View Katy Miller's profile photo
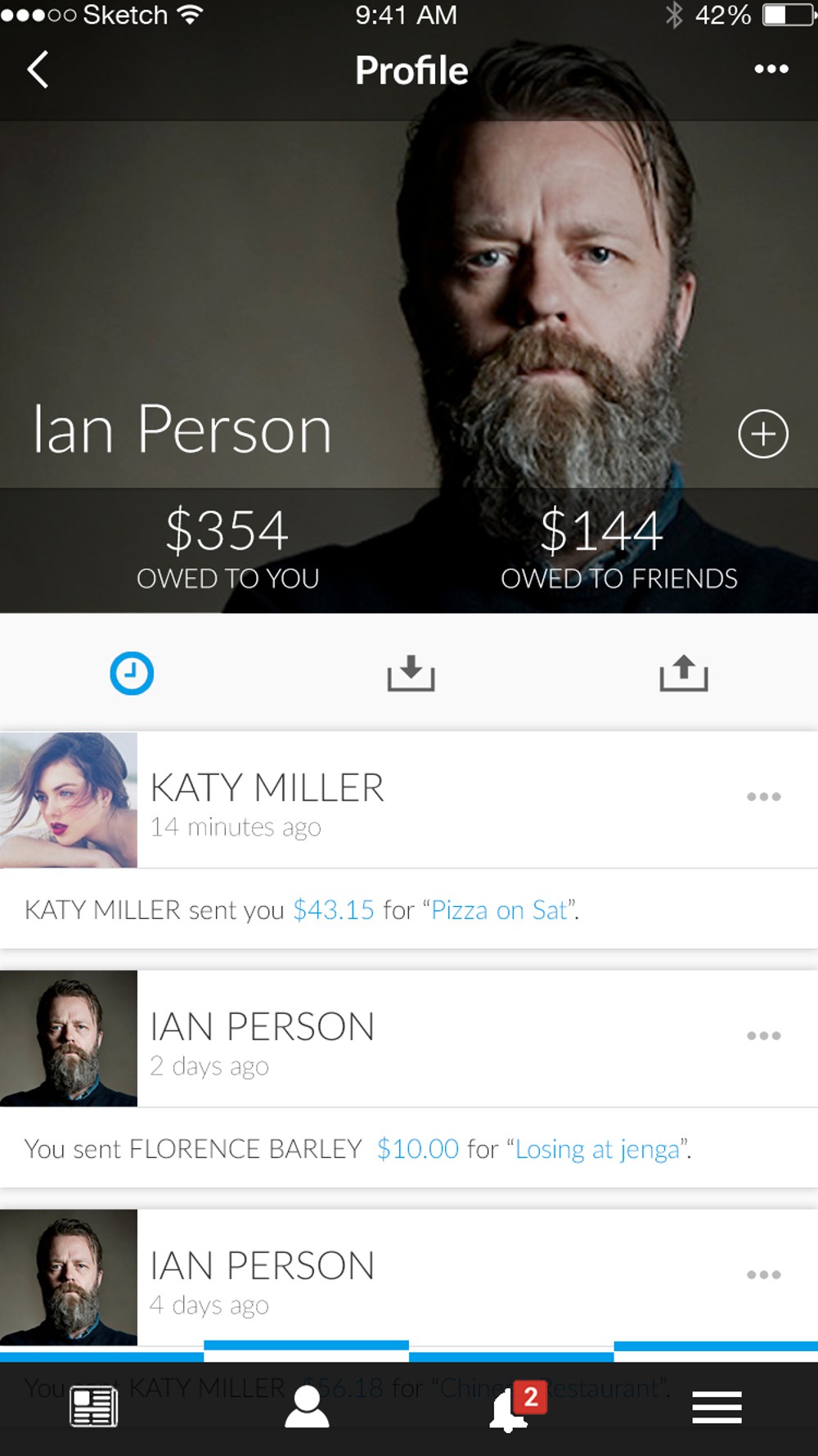818x1456 pixels. coord(69,800)
